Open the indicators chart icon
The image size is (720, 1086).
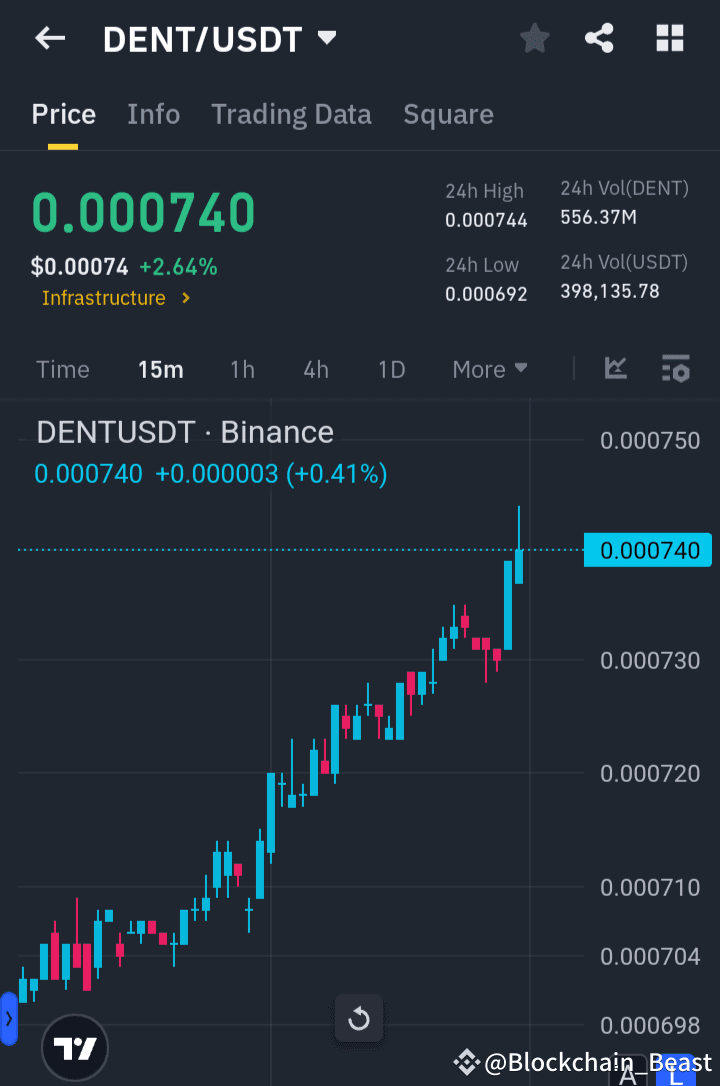coord(616,369)
